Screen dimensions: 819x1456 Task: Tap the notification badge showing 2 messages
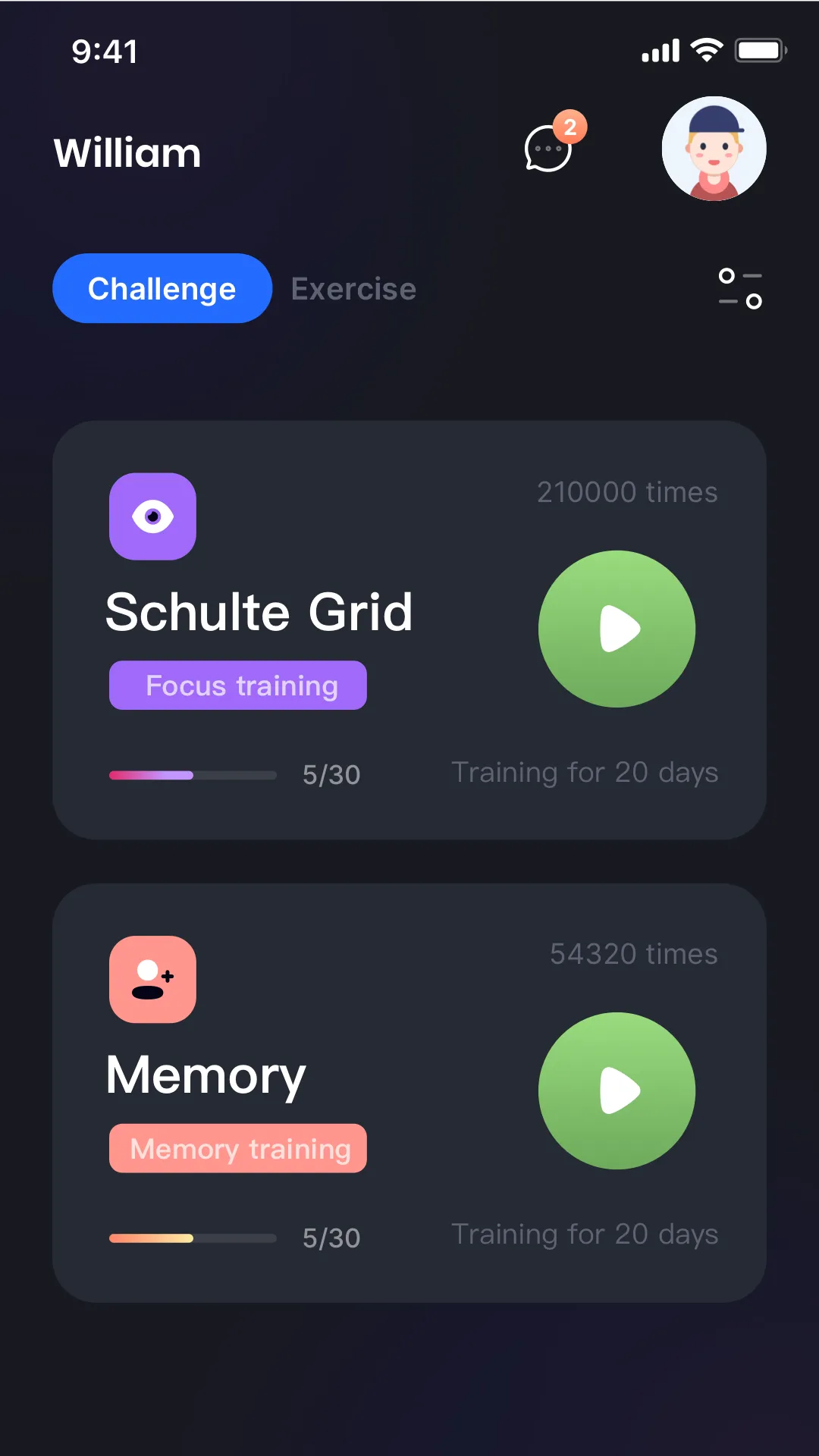click(x=570, y=127)
